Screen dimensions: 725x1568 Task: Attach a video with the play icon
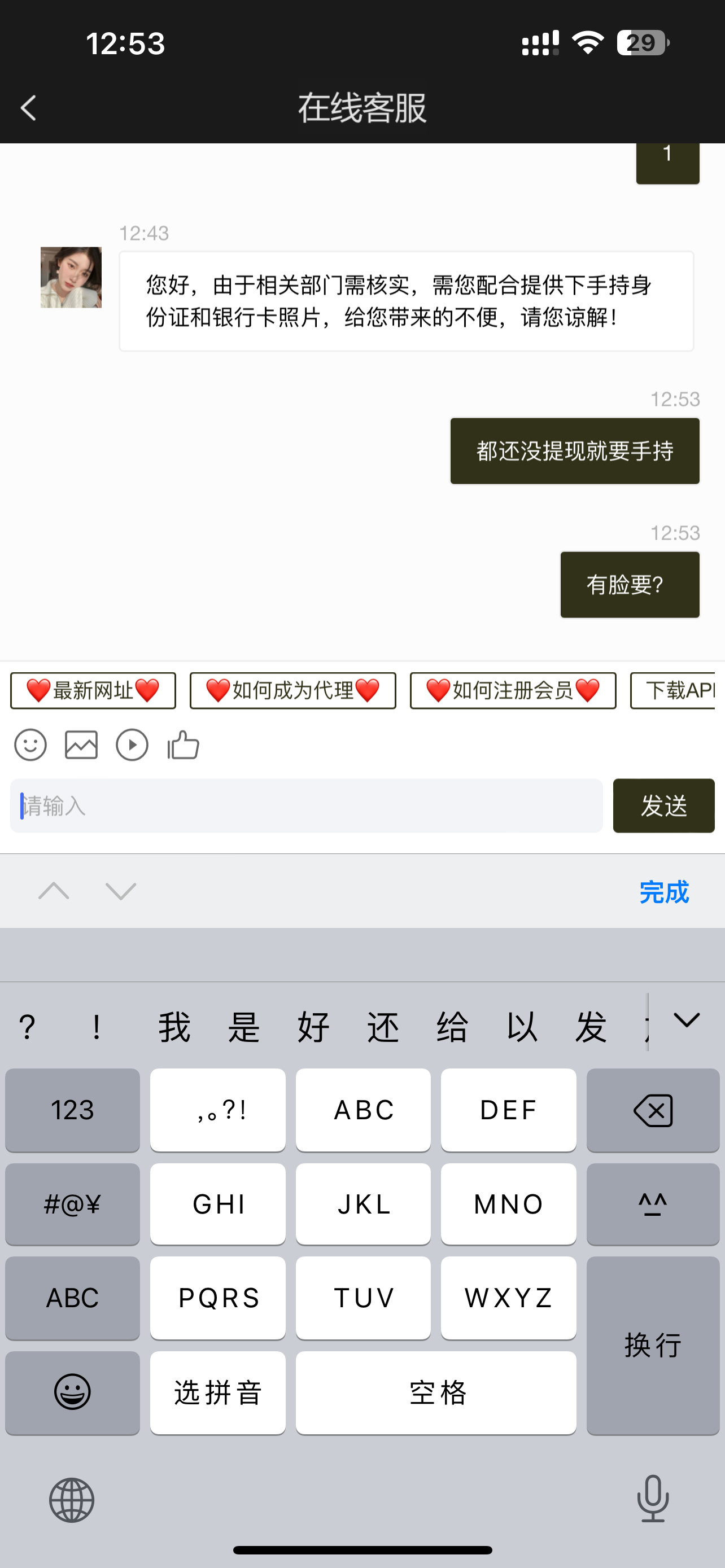click(132, 745)
